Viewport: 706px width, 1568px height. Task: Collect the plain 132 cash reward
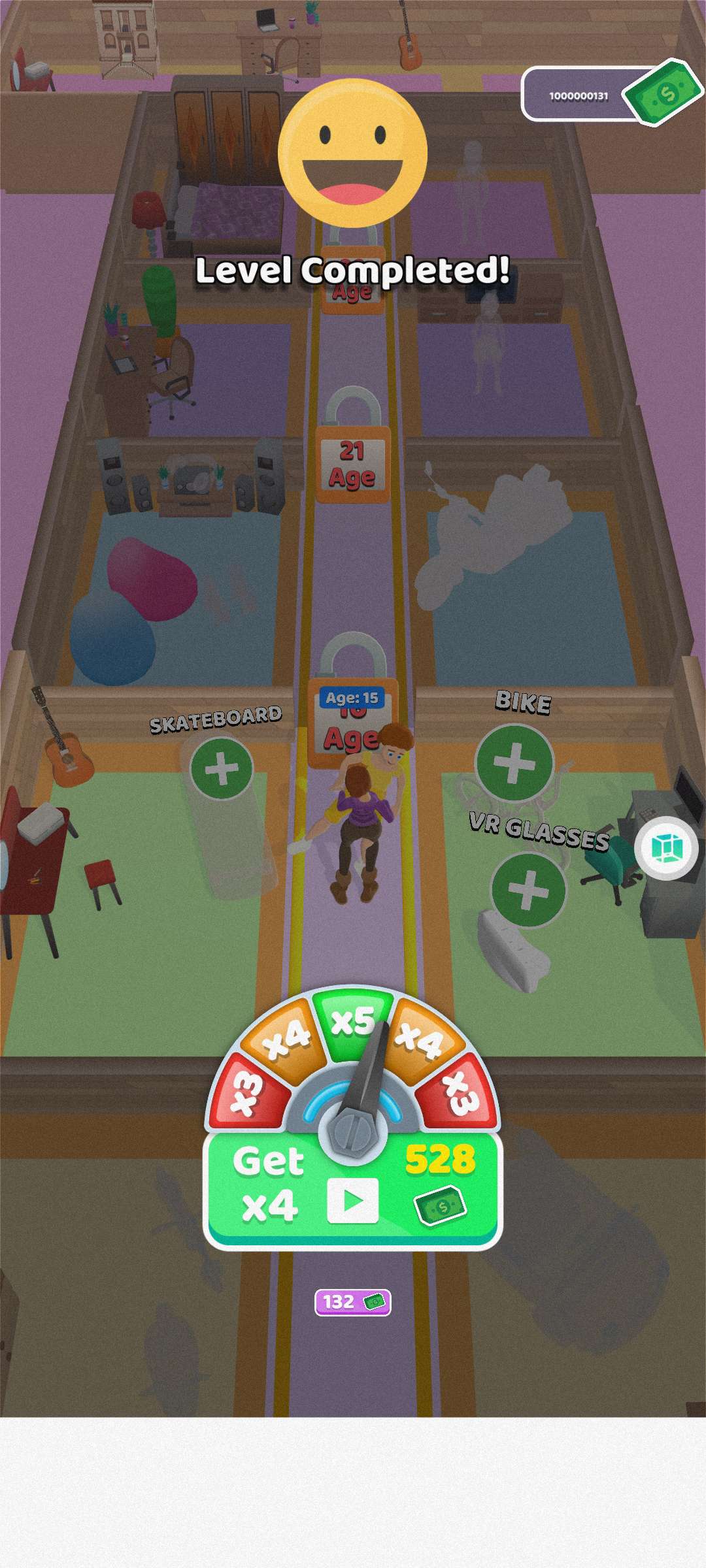click(x=352, y=1302)
